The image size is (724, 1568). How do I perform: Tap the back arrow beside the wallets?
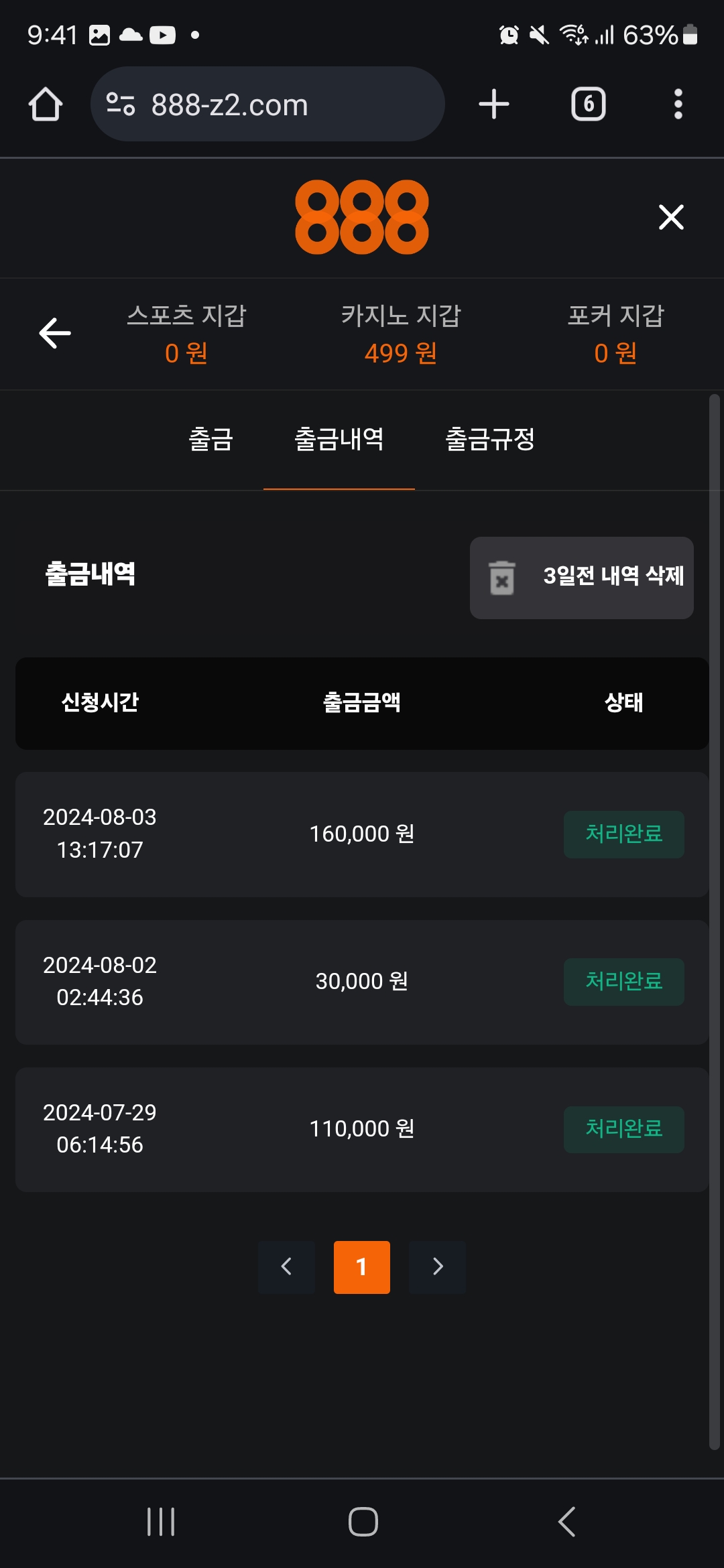click(x=55, y=333)
